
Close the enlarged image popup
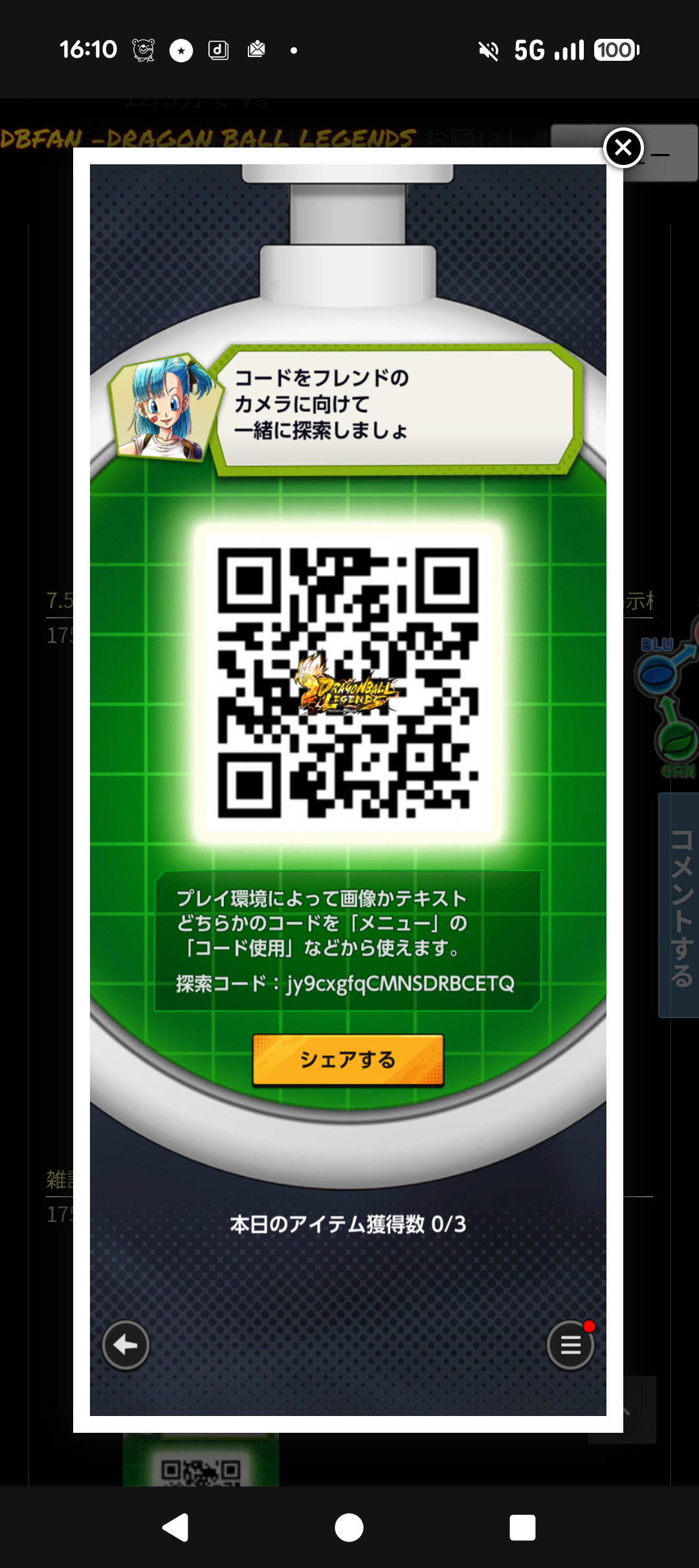[x=623, y=148]
